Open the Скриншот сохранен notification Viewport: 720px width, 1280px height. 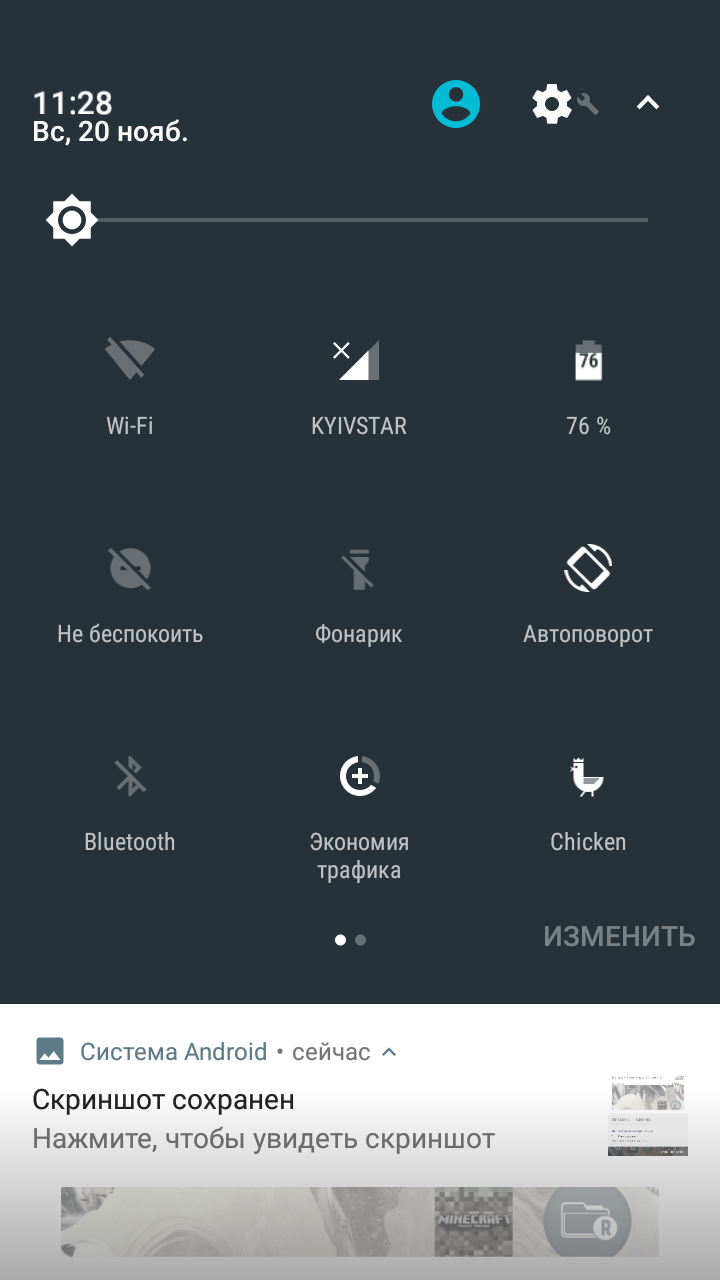[300, 1120]
